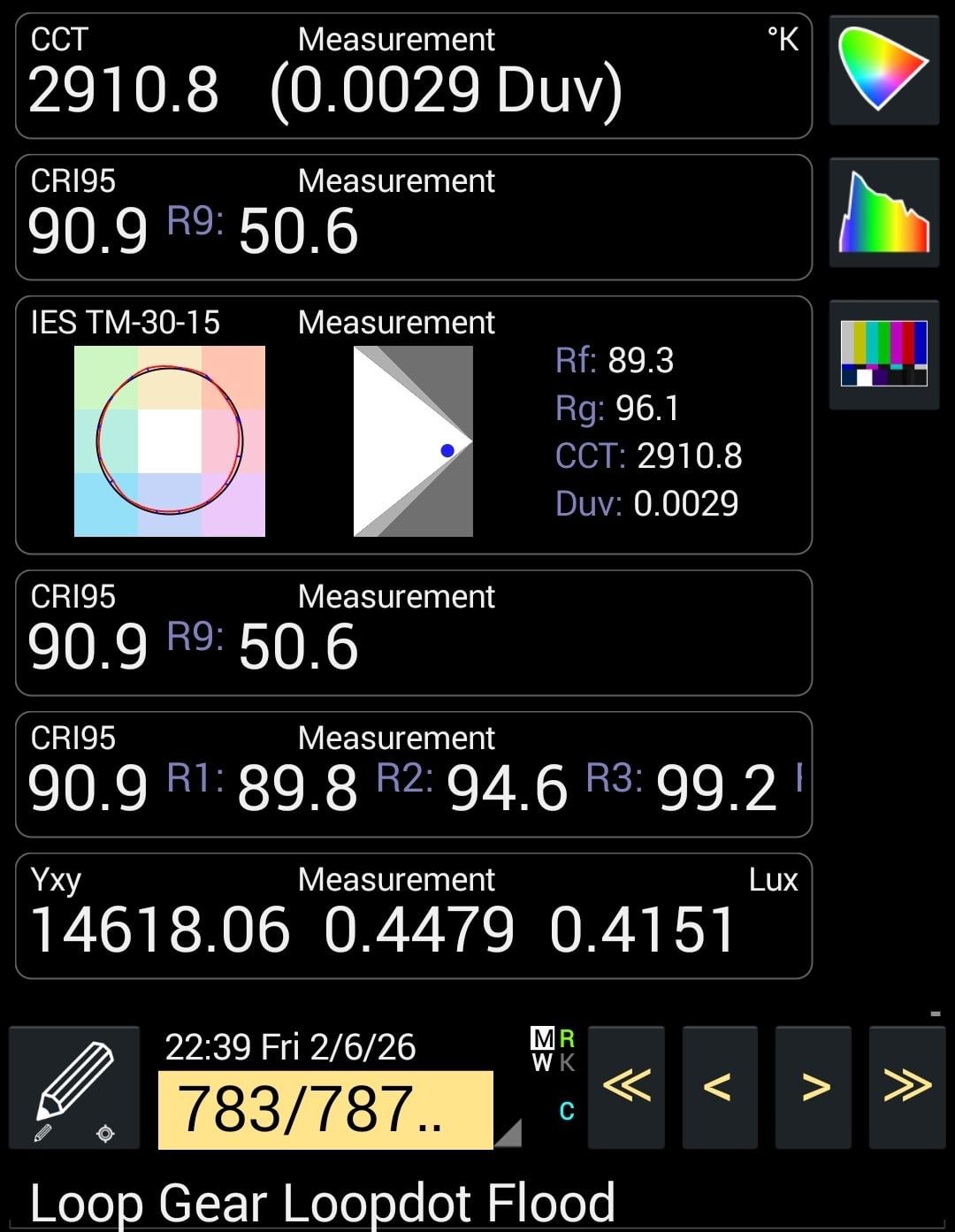Image resolution: width=955 pixels, height=1232 pixels.
Task: Open the color bars view
Action: [x=883, y=354]
